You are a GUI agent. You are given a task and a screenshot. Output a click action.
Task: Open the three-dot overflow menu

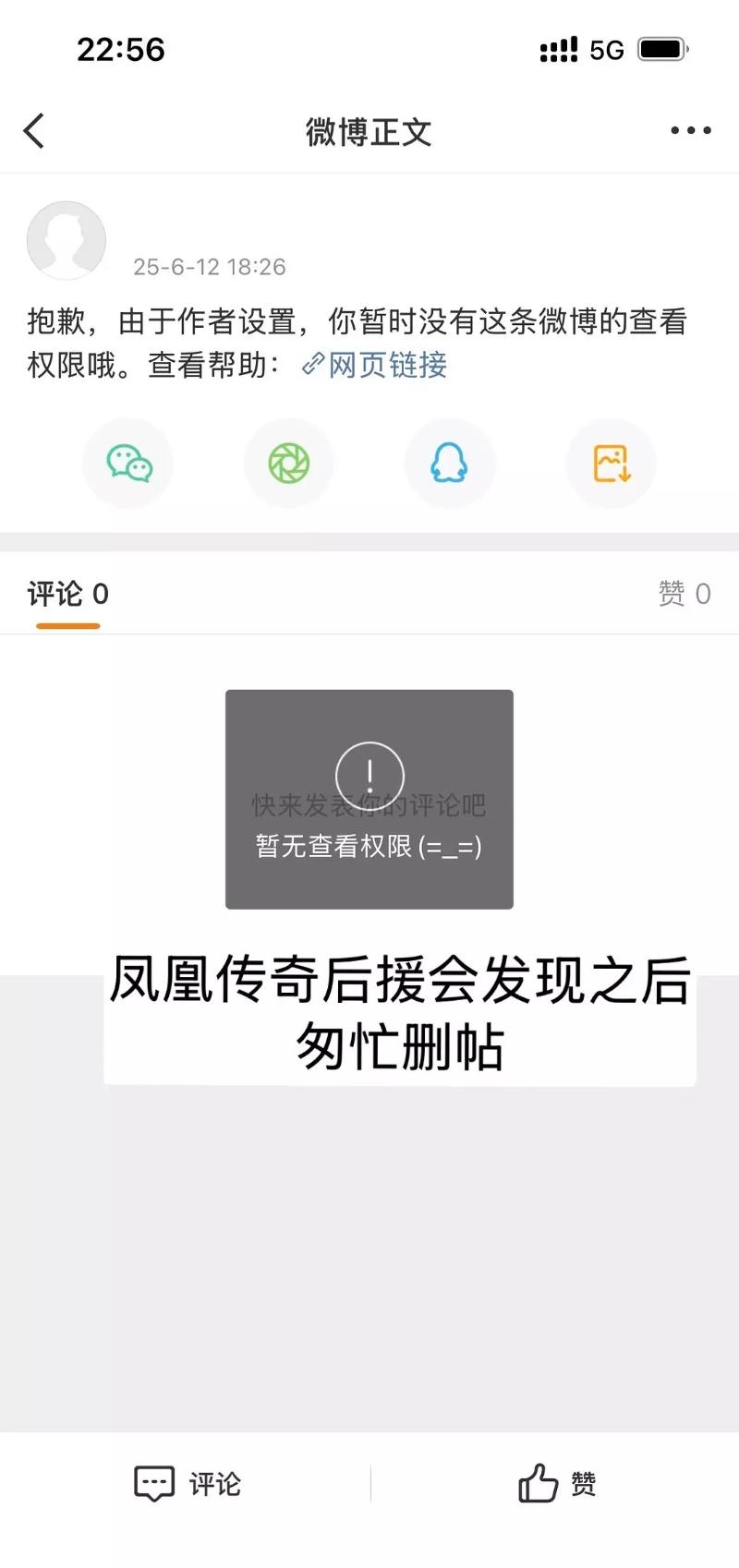coord(690,131)
